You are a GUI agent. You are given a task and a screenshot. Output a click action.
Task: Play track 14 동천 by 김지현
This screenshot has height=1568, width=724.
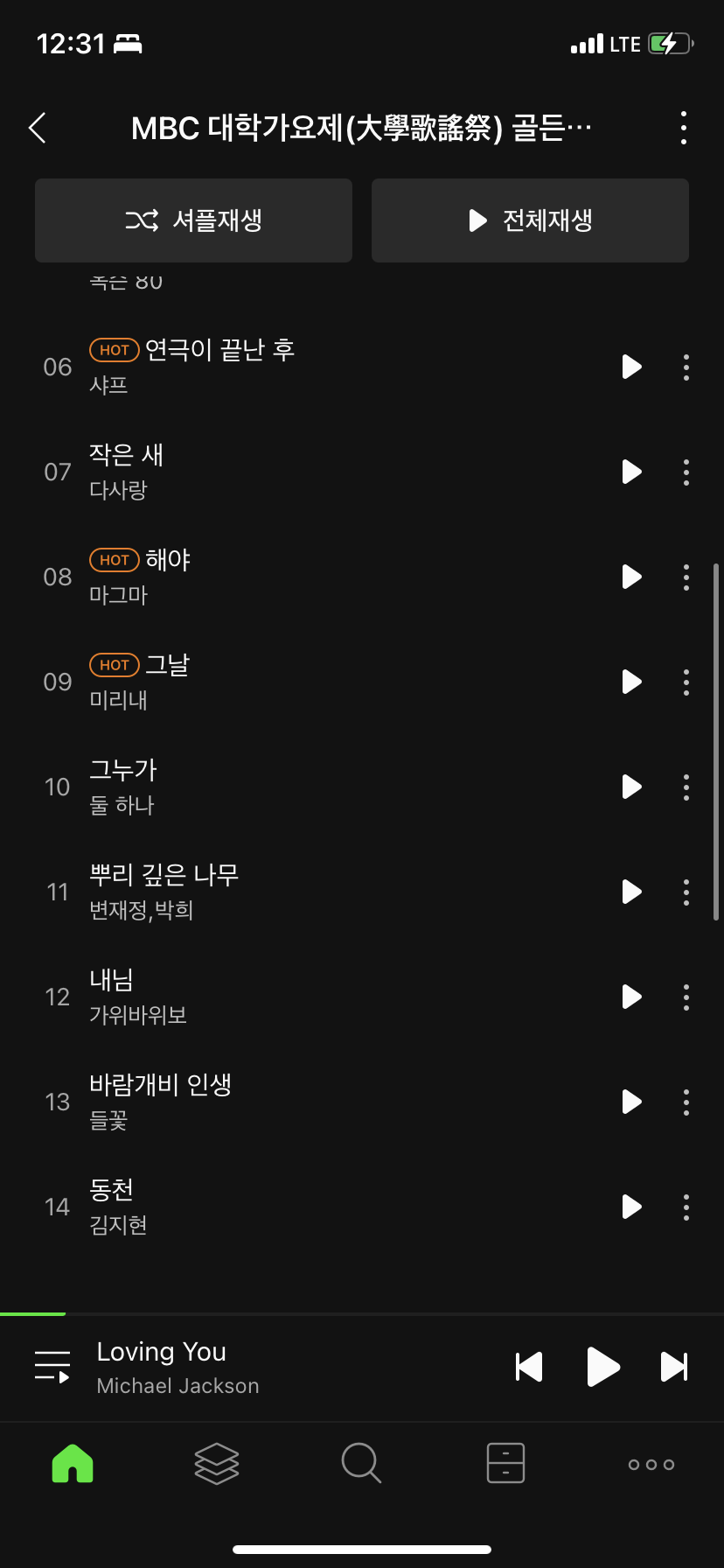tap(631, 1207)
